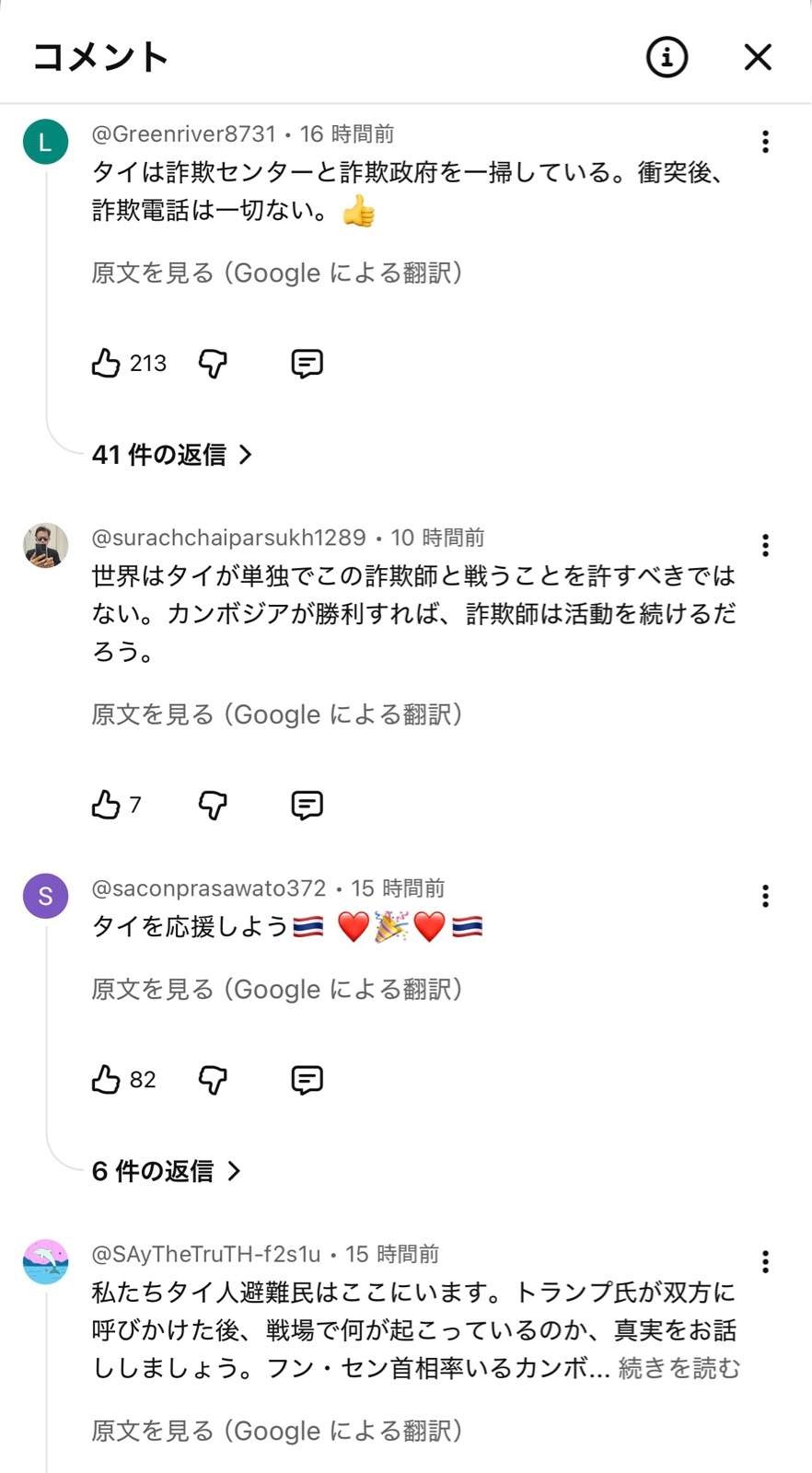This screenshot has height=1473, width=812.
Task: Like saconprasawato372's Thailand support comment
Action: [106, 1078]
